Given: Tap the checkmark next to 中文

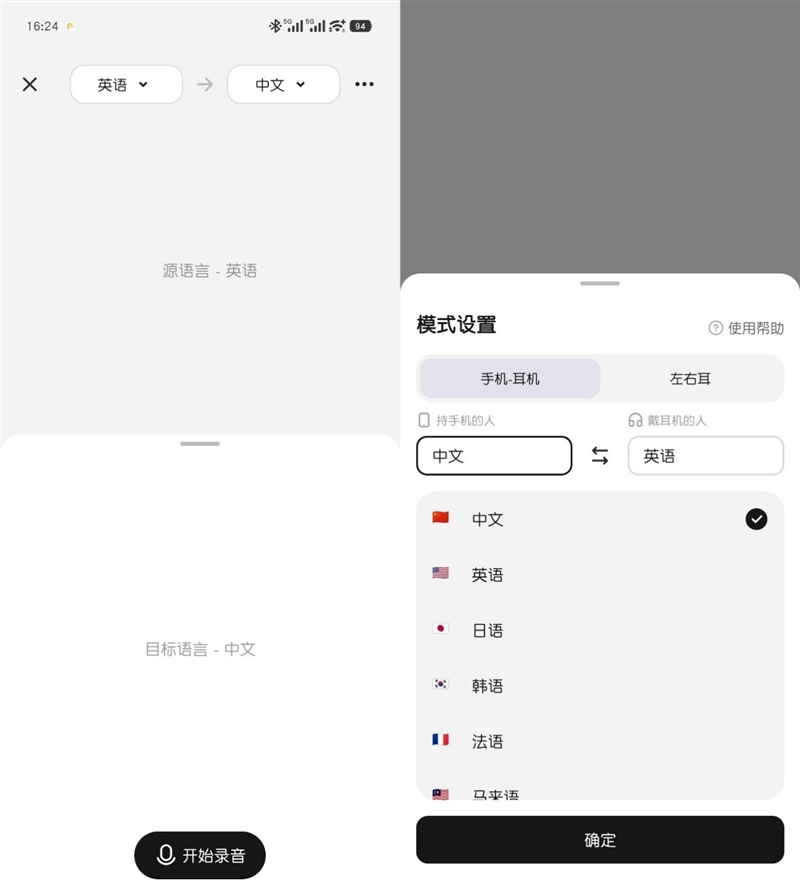Looking at the screenshot, I should [x=756, y=519].
